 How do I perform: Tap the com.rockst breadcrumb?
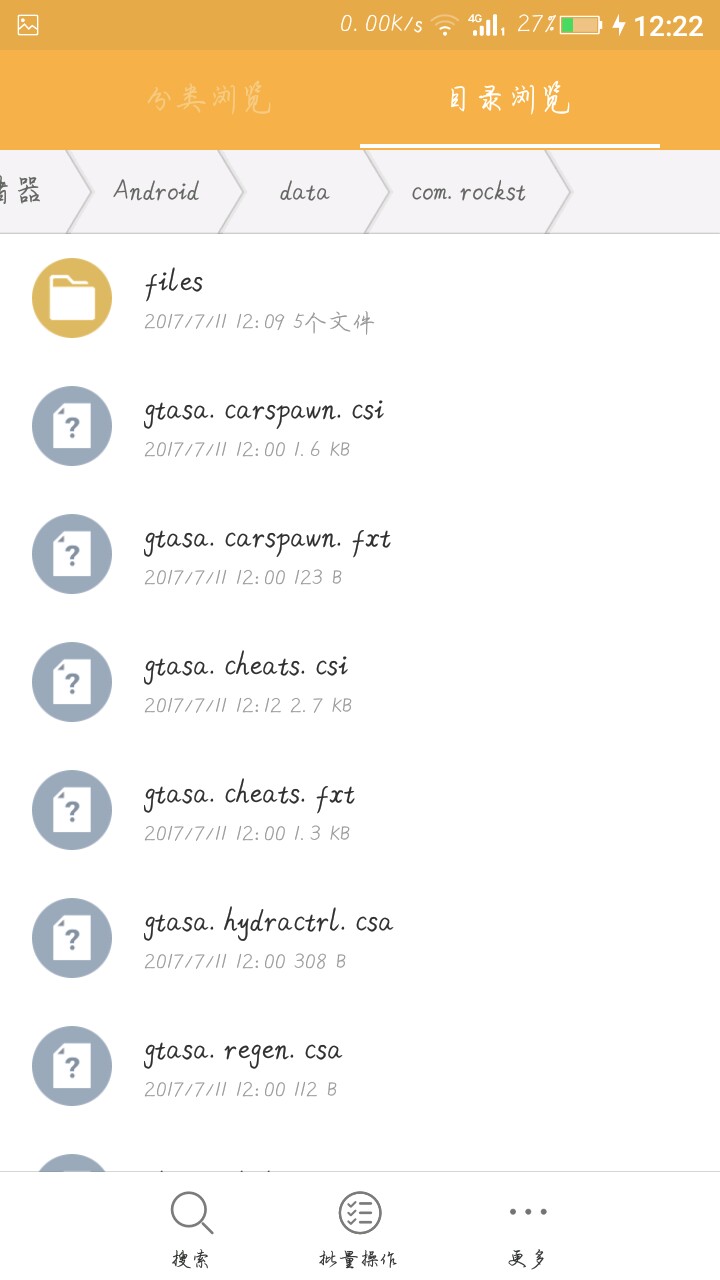coord(468,191)
